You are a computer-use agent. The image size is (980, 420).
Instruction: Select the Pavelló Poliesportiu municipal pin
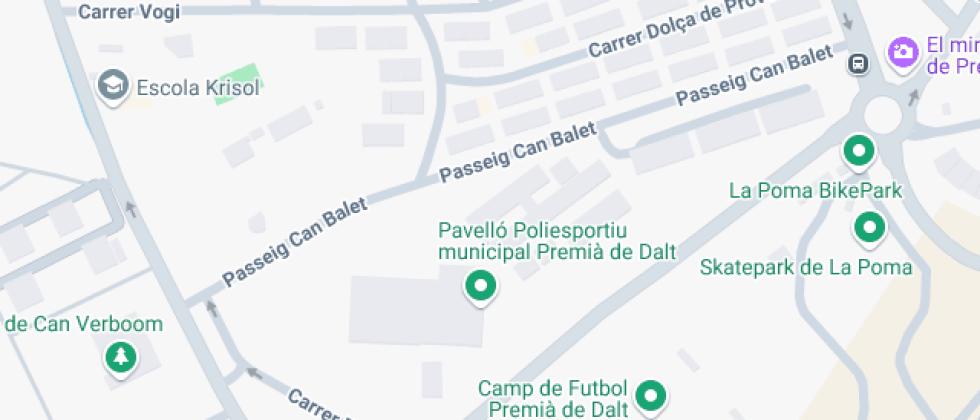coord(481,288)
